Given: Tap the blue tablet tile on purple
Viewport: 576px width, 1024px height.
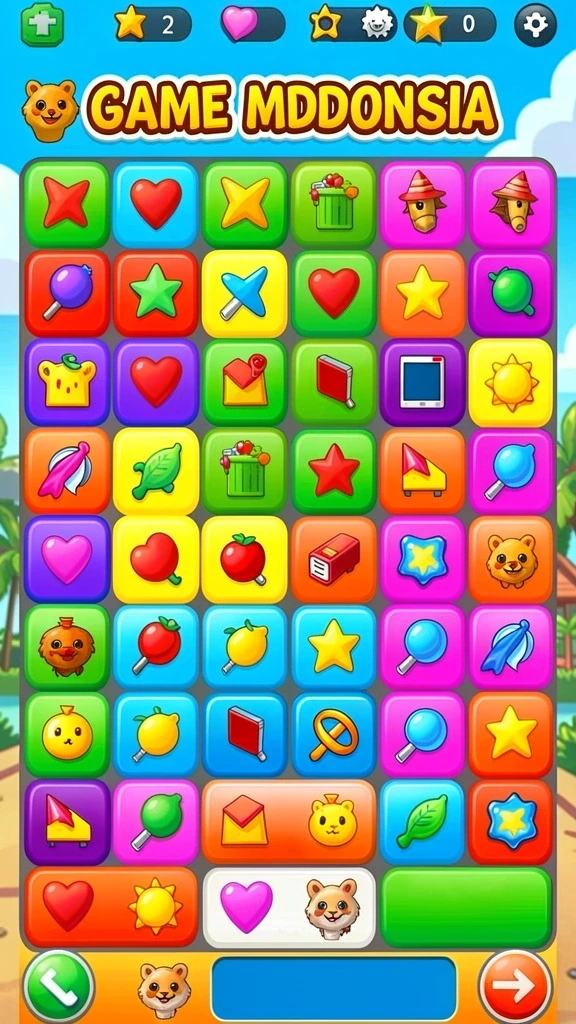Looking at the screenshot, I should 423,382.
